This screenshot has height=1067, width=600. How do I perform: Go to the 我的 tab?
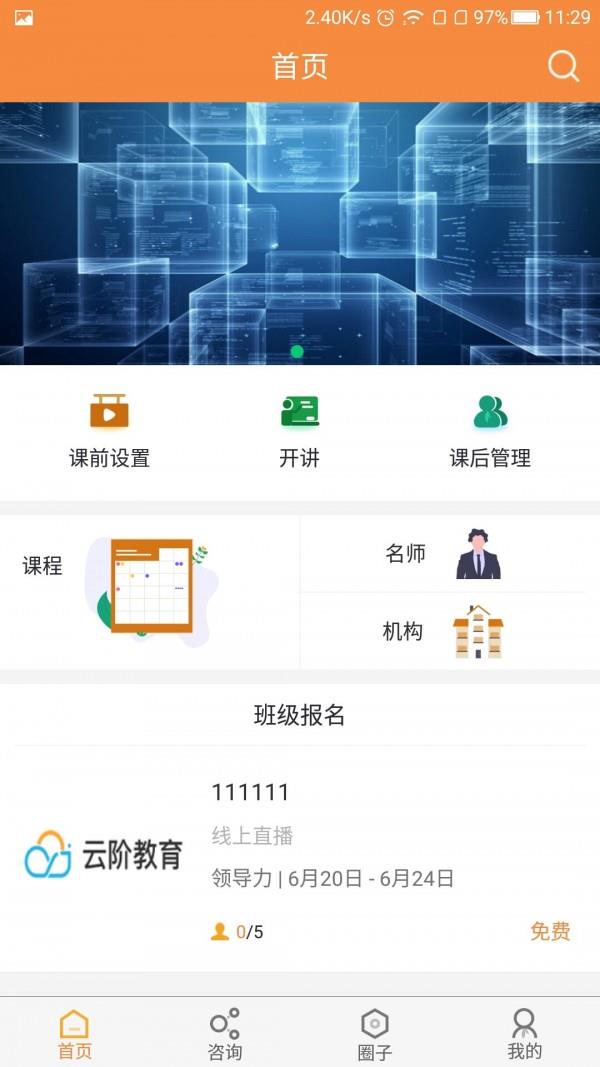[524, 1034]
